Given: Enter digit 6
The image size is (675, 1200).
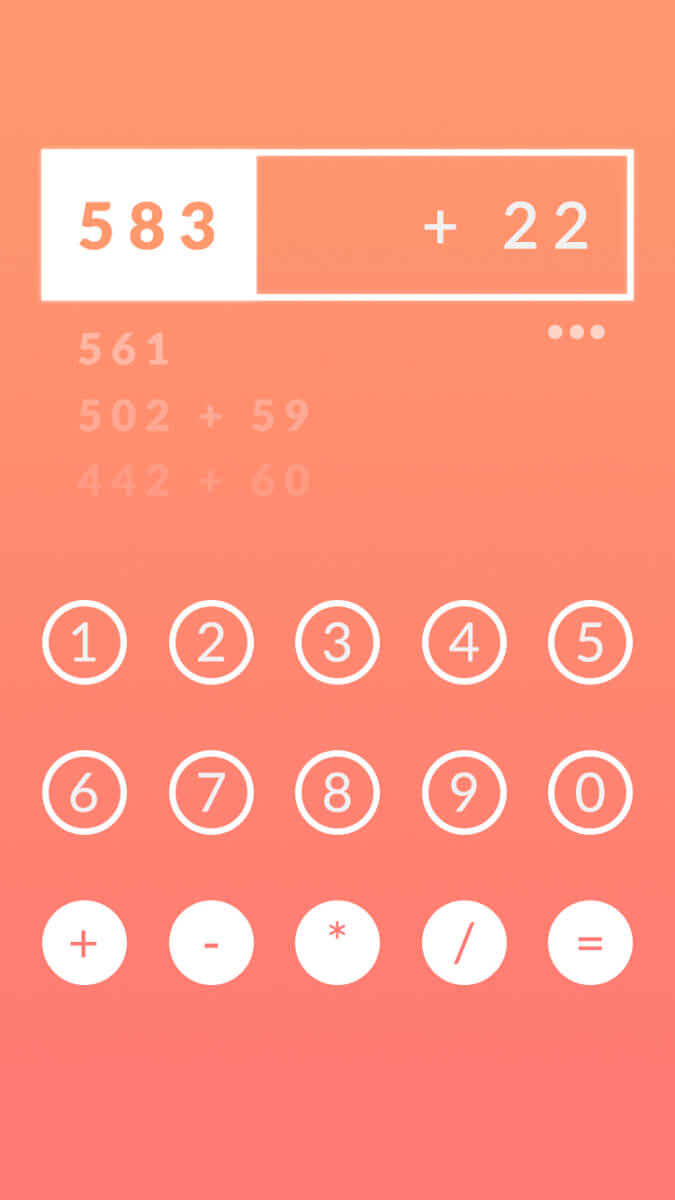Looking at the screenshot, I should pos(84,792).
